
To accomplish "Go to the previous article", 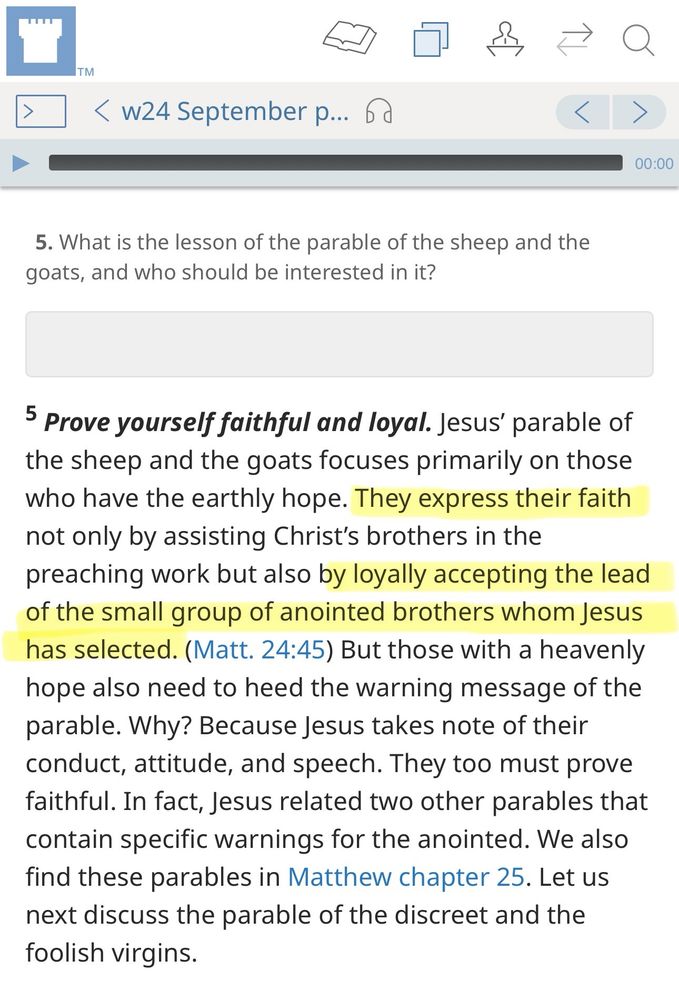I will tap(583, 111).
